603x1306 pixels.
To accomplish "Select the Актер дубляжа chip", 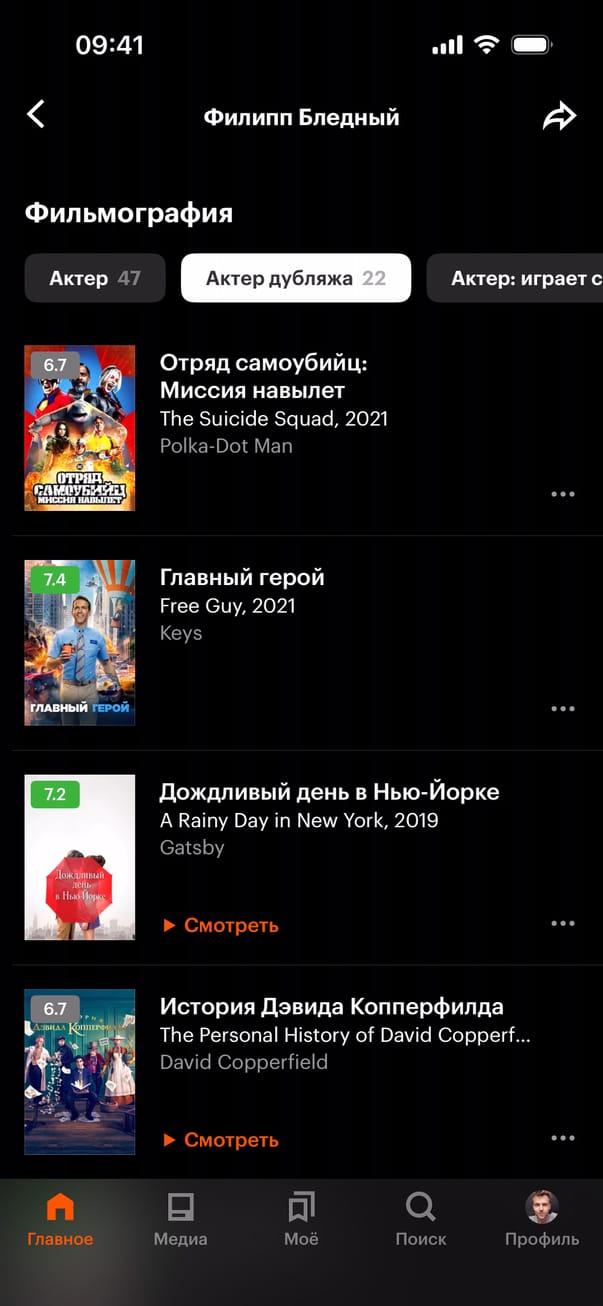I will pyautogui.click(x=295, y=278).
